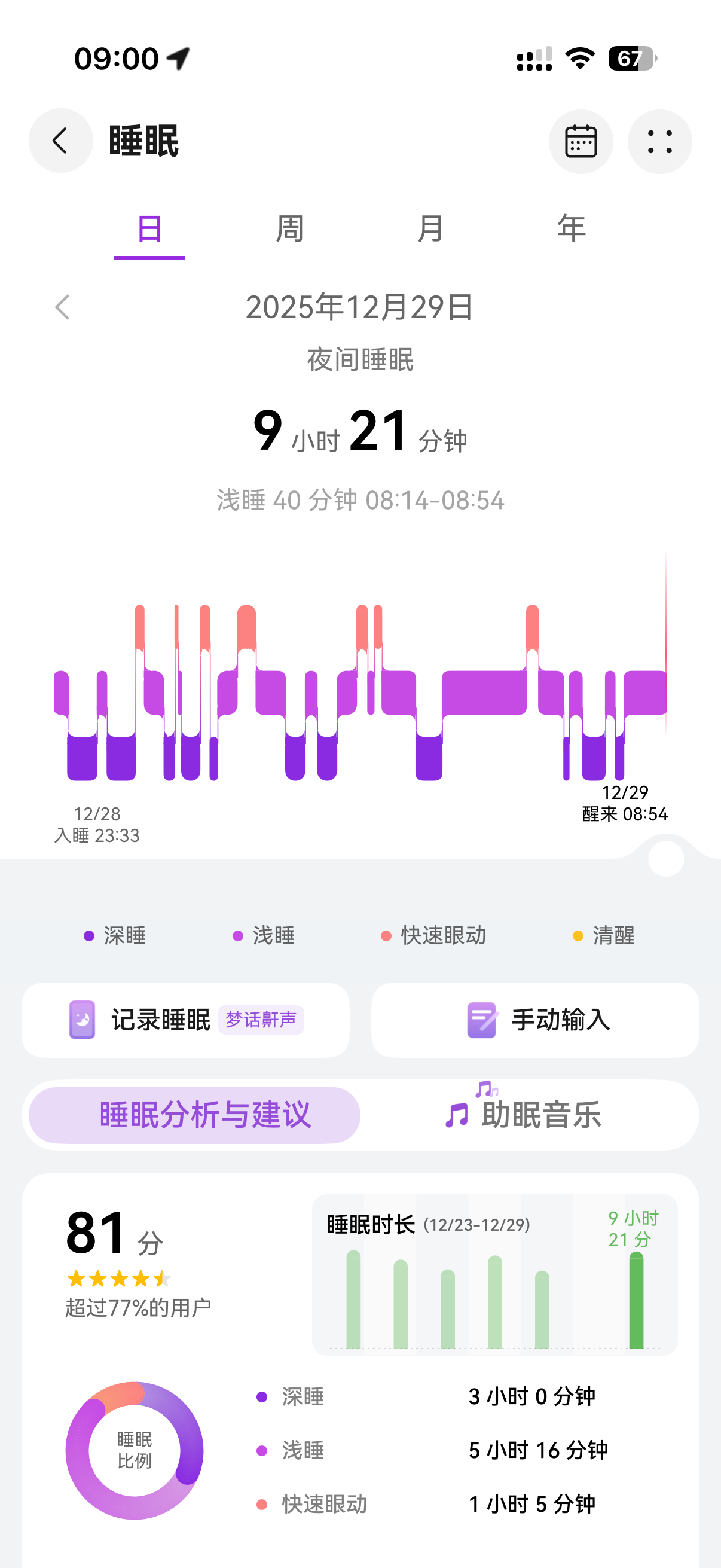The height and width of the screenshot is (1568, 721).
Task: Open 手动输入 to enter sleep manually
Action: pyautogui.click(x=536, y=1020)
